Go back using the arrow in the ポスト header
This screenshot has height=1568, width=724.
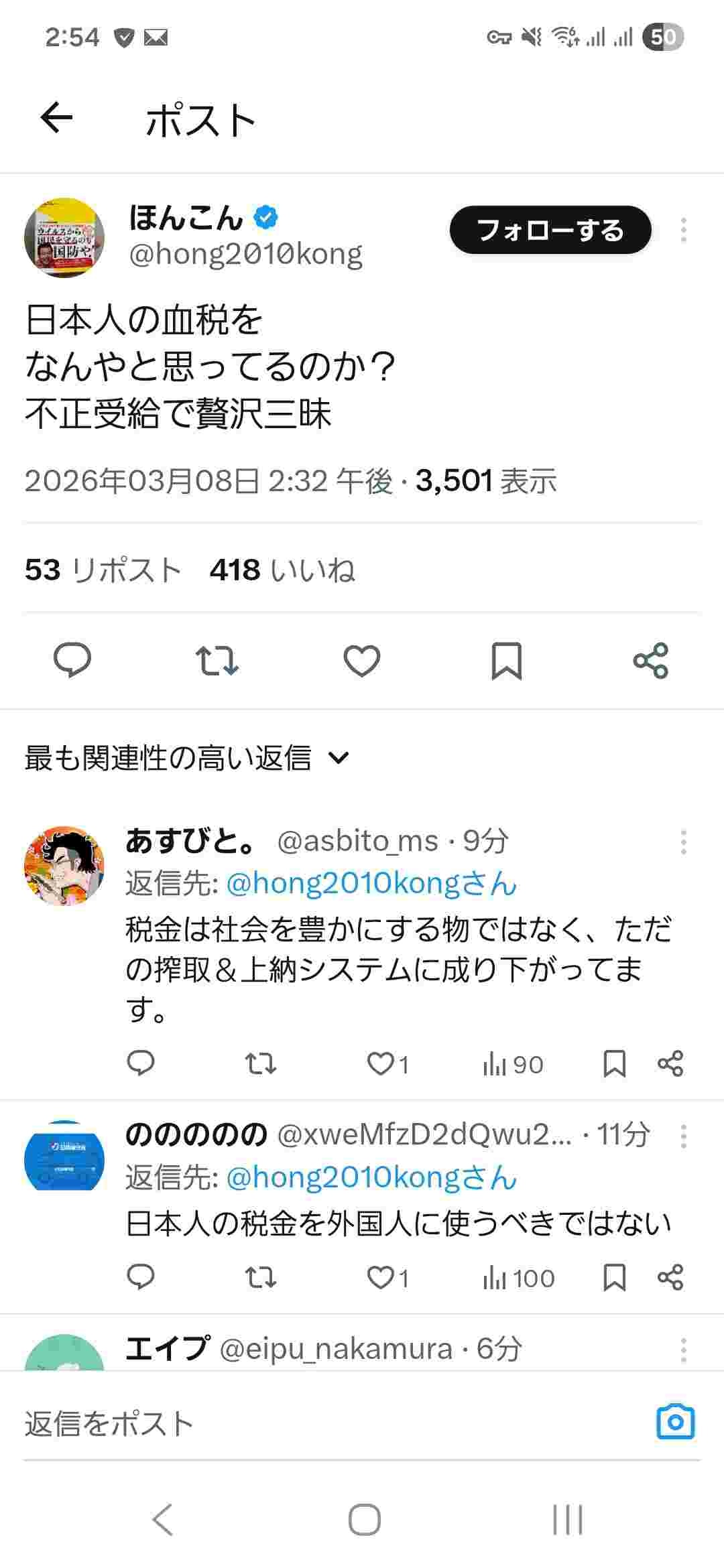pos(56,119)
